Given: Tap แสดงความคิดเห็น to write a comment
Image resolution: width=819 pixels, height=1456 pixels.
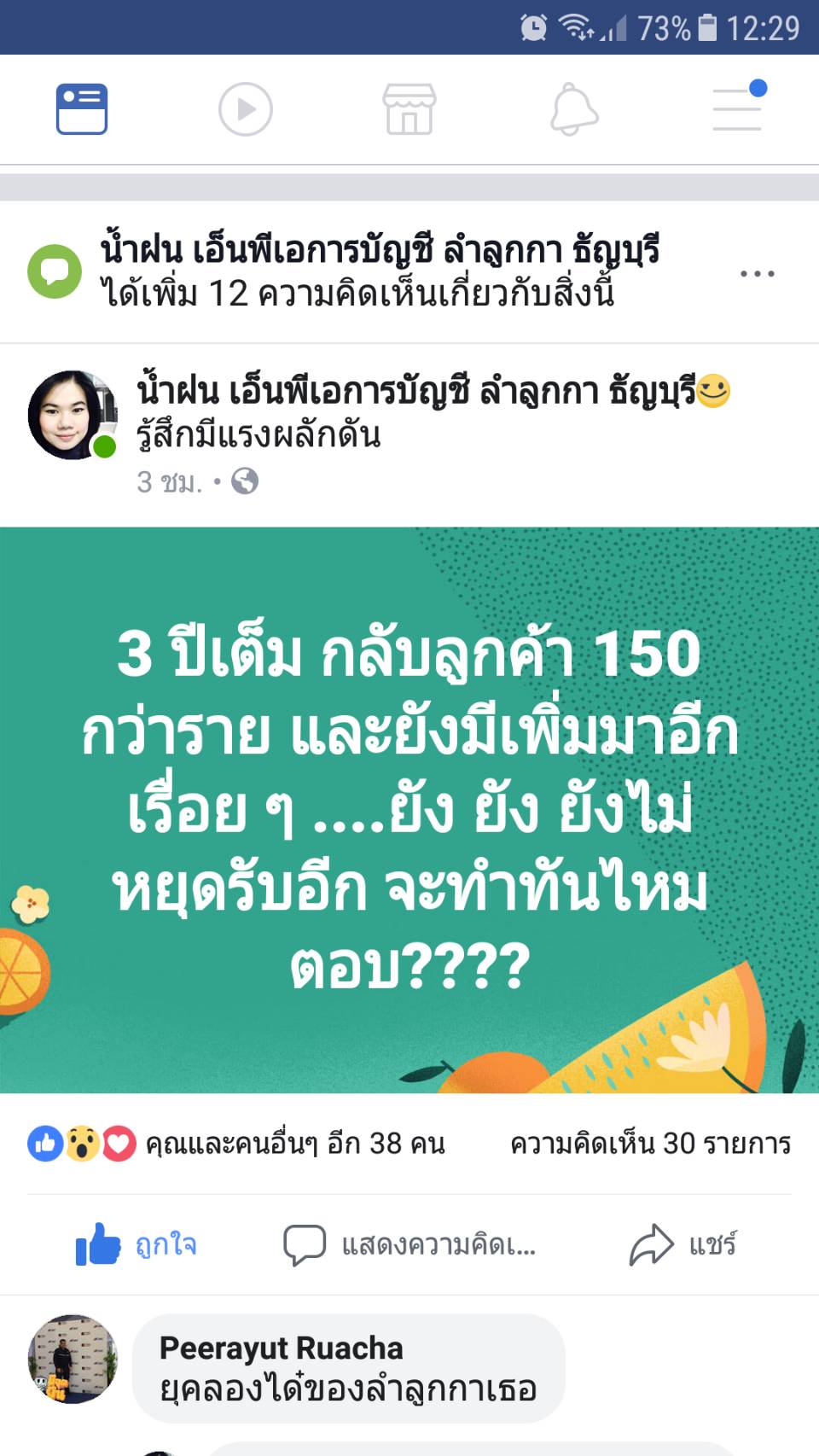Looking at the screenshot, I should tap(409, 1245).
